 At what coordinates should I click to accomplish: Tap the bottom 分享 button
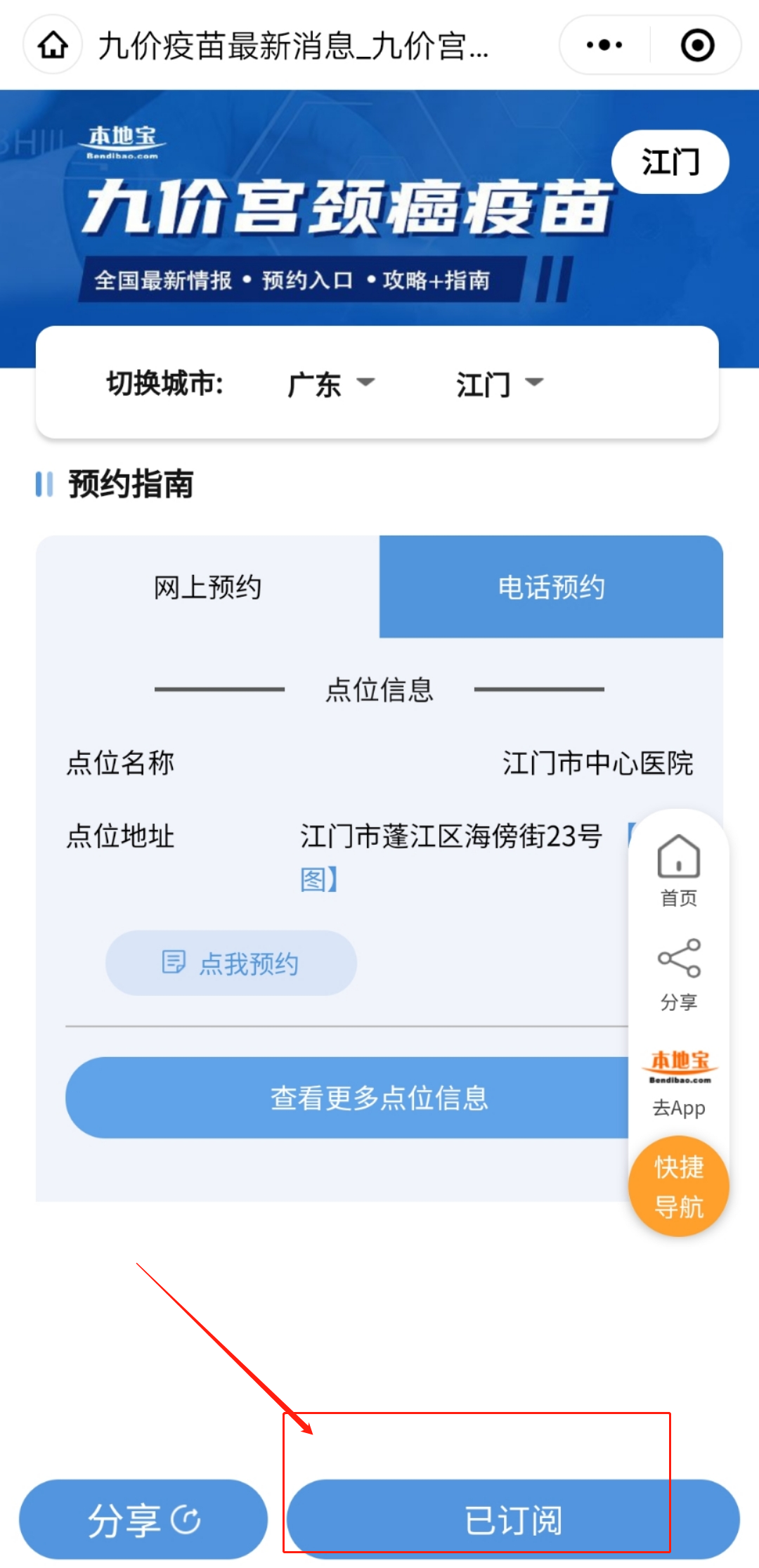[x=143, y=1520]
